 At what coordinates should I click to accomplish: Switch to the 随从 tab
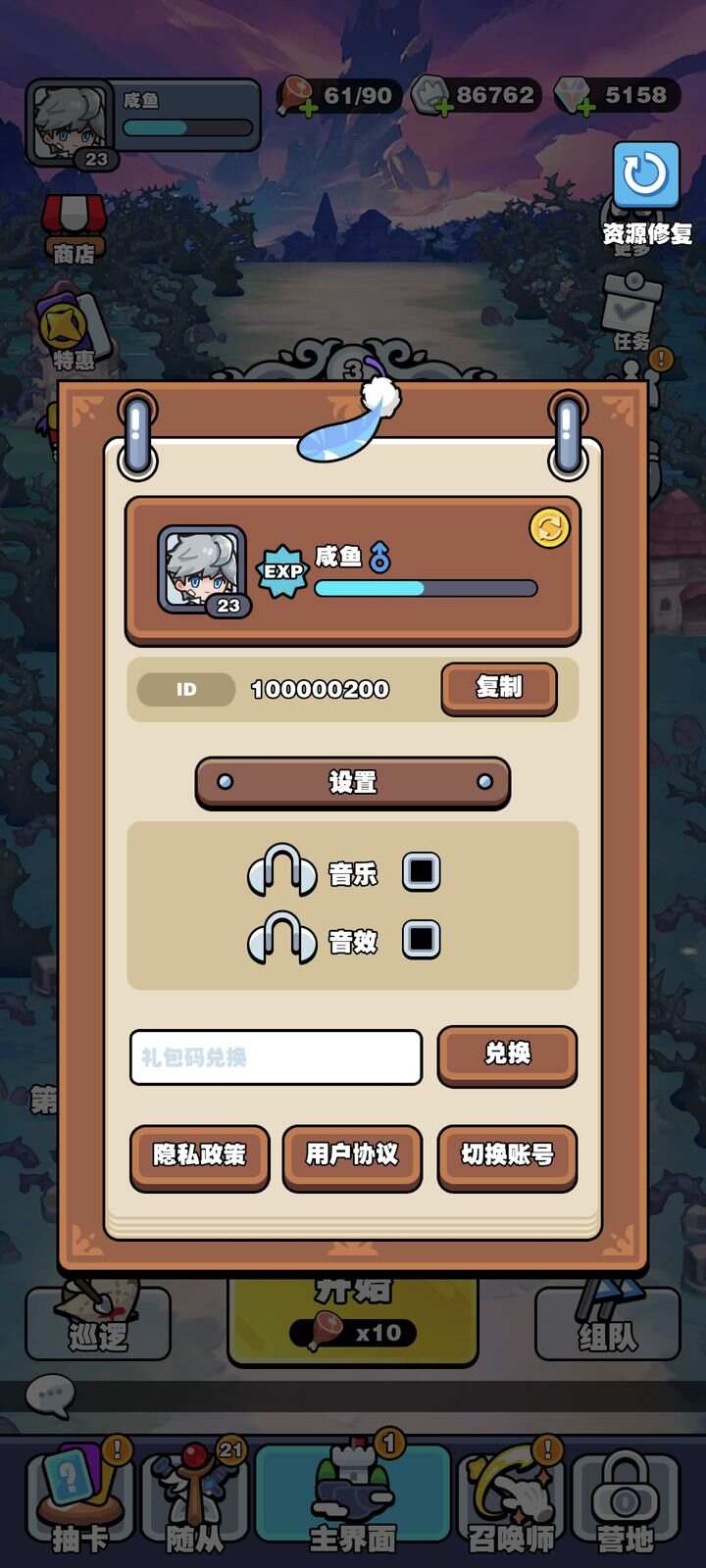click(194, 1494)
